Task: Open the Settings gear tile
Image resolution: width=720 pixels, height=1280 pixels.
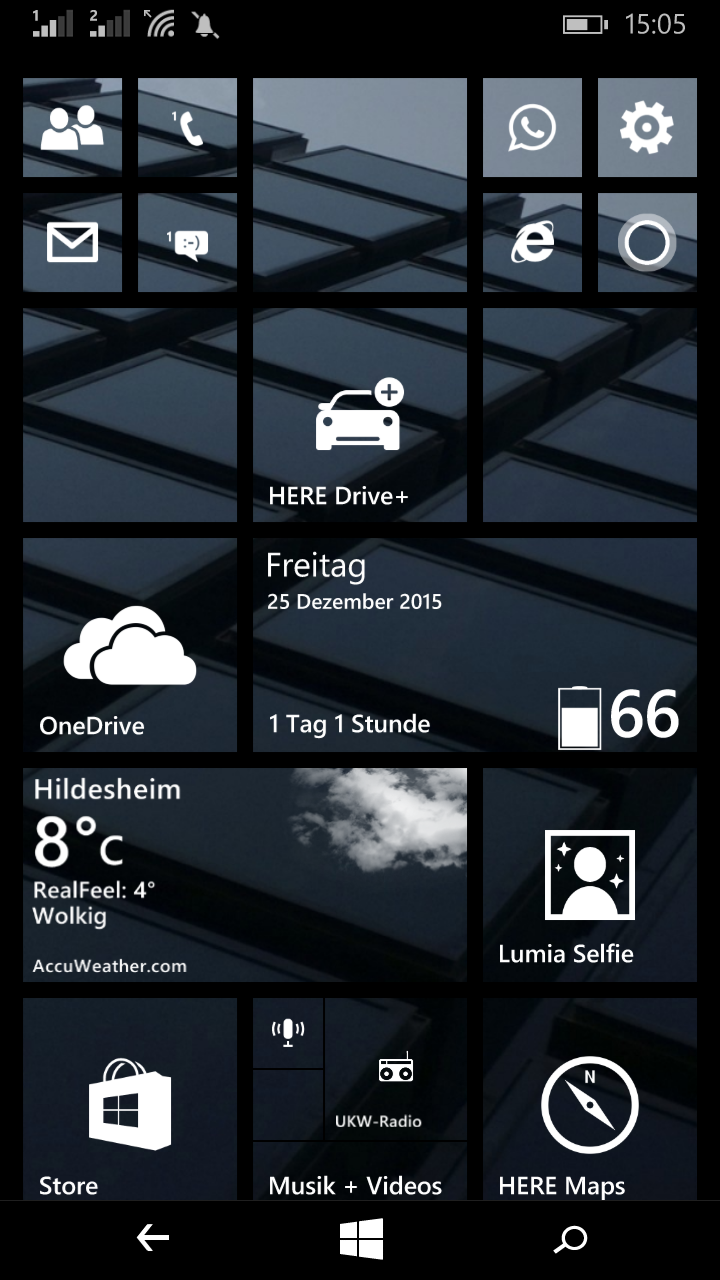Action: pyautogui.click(x=647, y=127)
